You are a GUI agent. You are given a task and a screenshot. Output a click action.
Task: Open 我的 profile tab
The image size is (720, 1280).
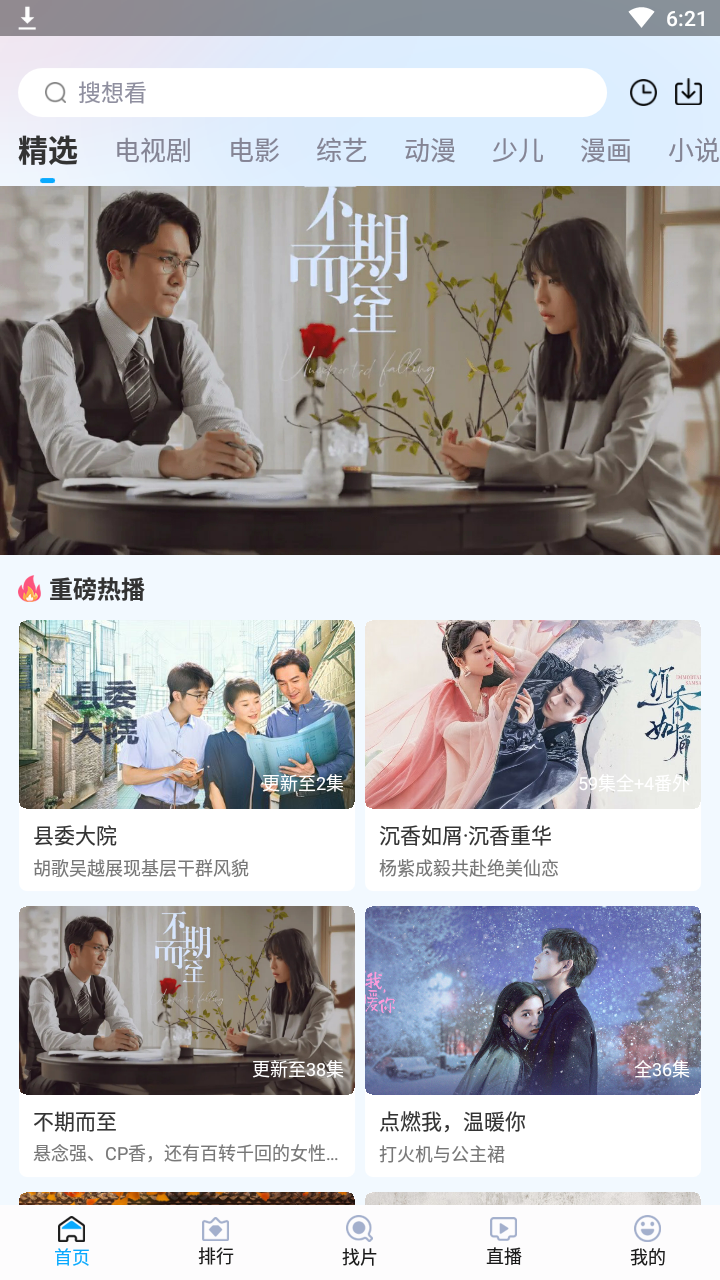point(648,1241)
